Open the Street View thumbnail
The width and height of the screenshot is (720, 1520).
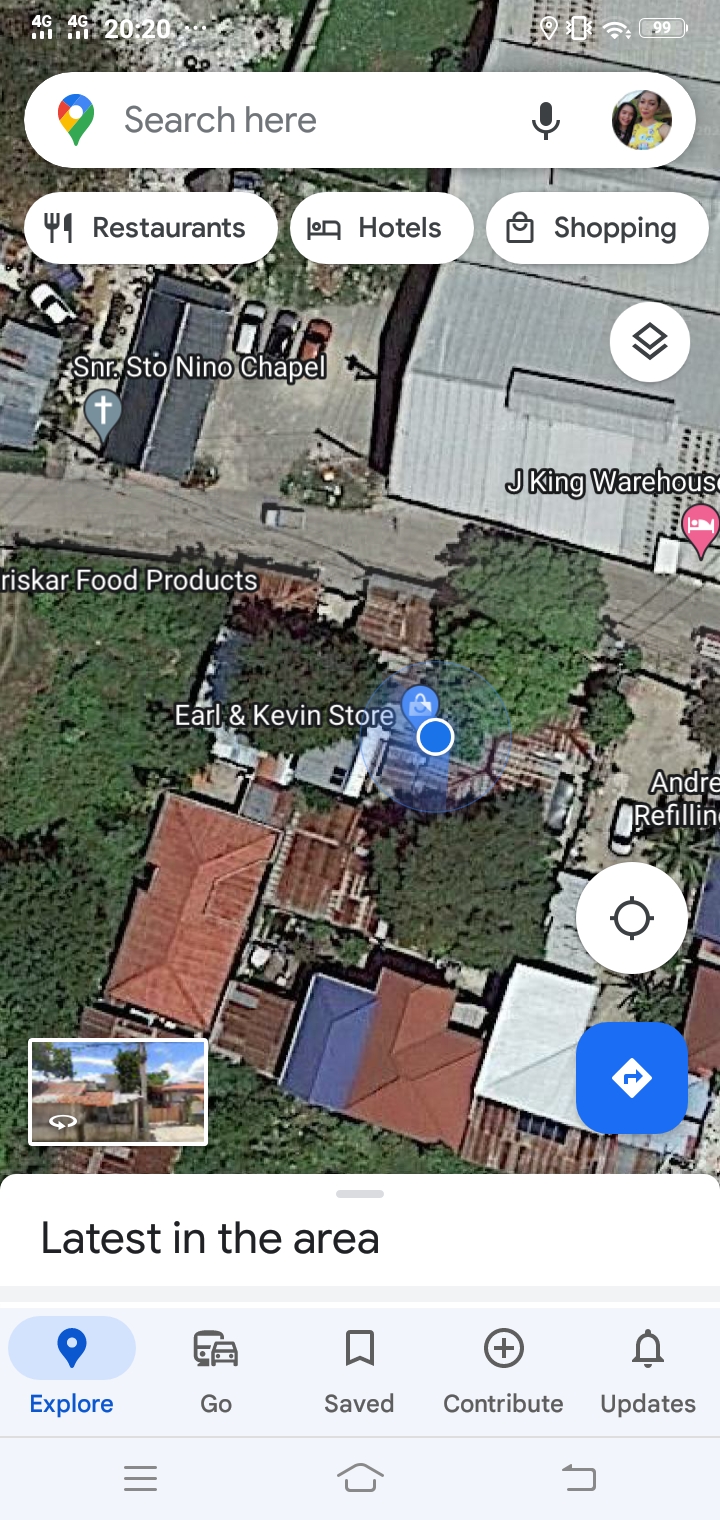coord(118,1092)
